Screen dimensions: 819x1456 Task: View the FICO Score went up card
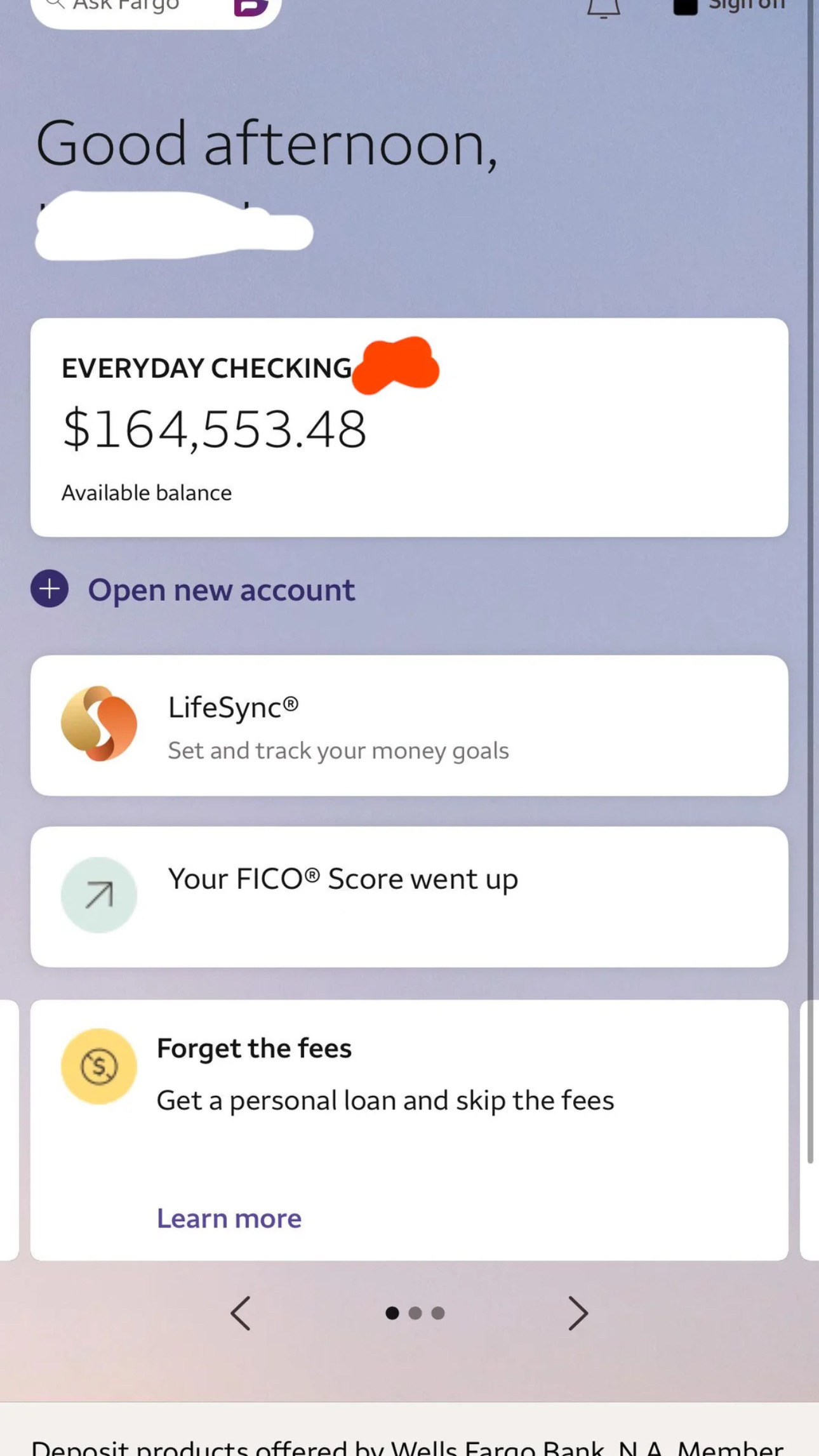click(409, 897)
